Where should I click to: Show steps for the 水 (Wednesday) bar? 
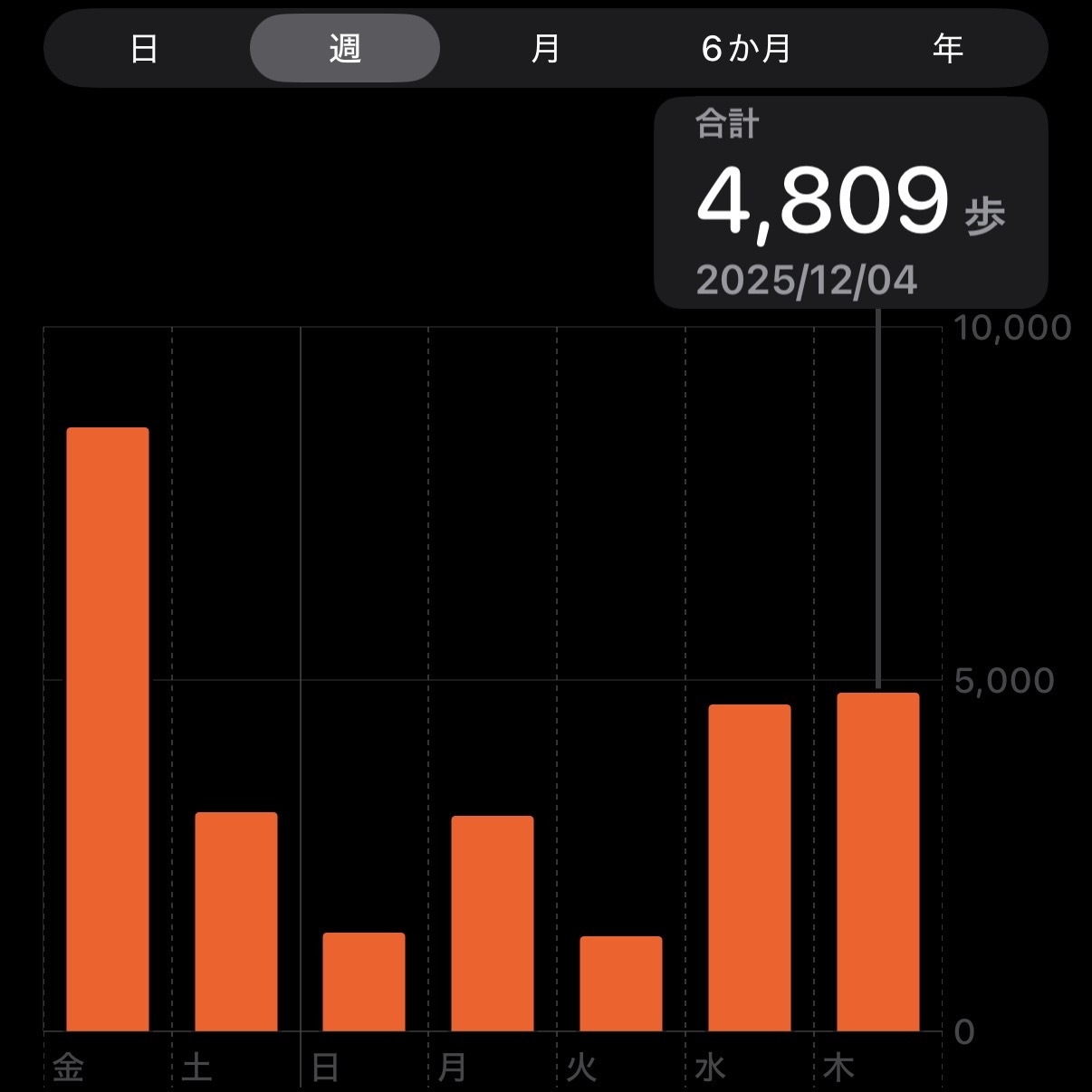point(750,867)
